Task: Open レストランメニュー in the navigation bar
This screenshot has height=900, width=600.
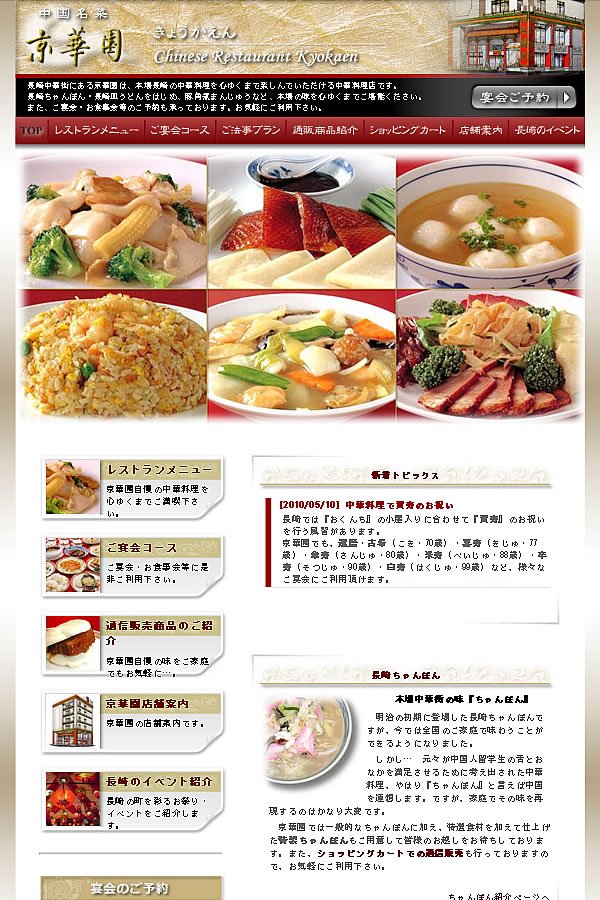Action: pos(96,131)
